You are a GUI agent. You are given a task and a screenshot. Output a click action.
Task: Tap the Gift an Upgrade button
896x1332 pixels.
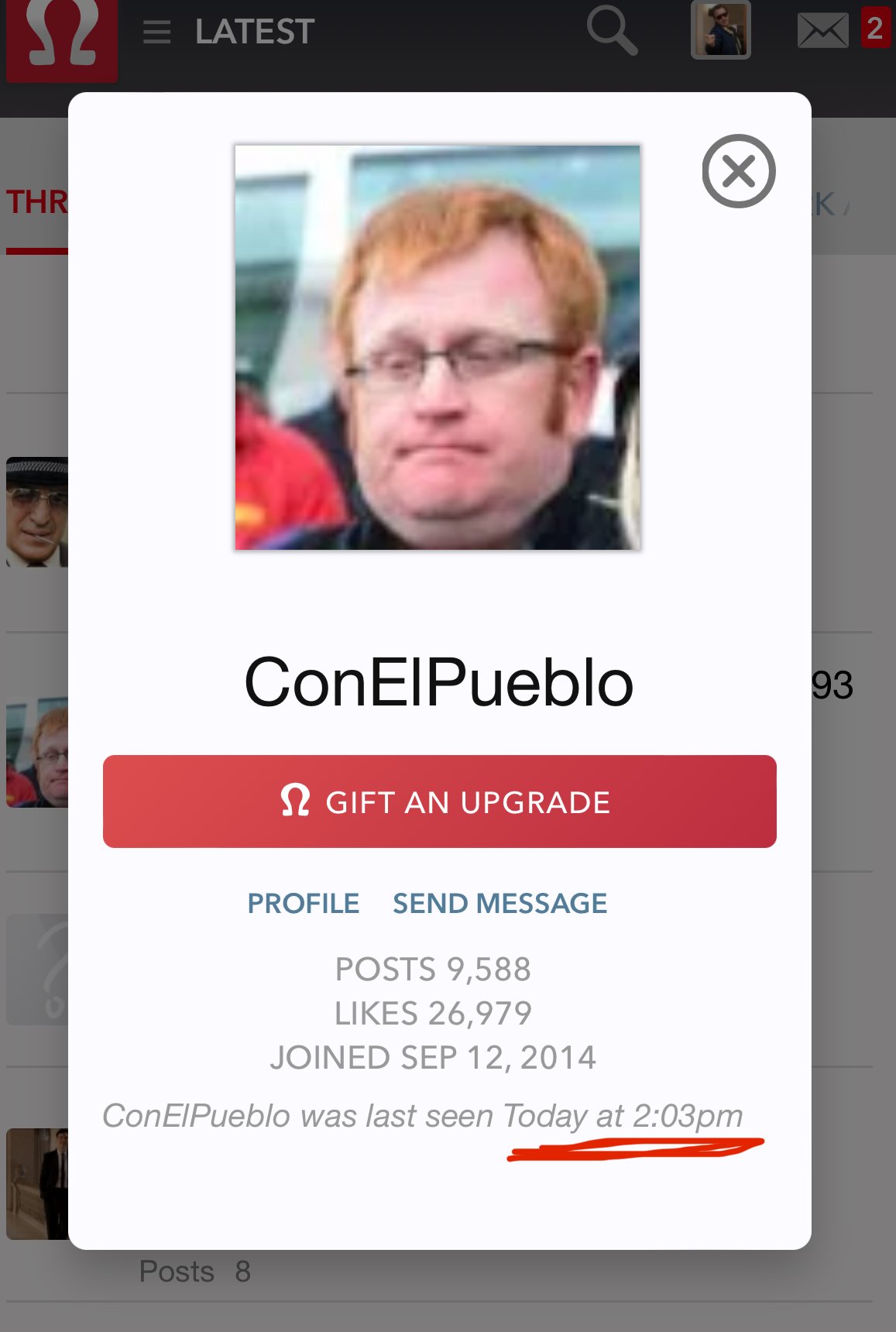pyautogui.click(x=439, y=802)
